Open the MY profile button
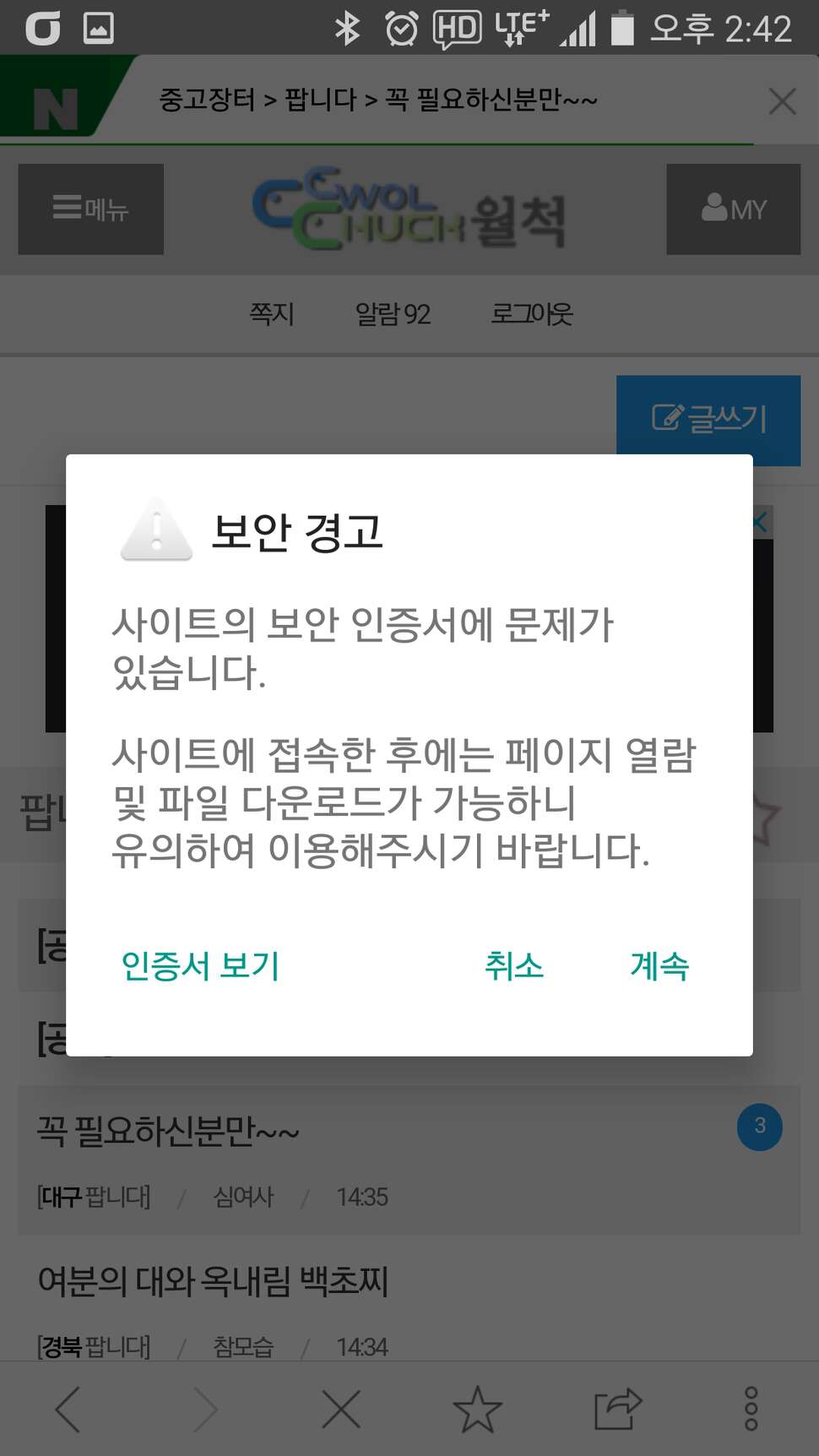Image resolution: width=819 pixels, height=1456 pixels. coord(734,209)
